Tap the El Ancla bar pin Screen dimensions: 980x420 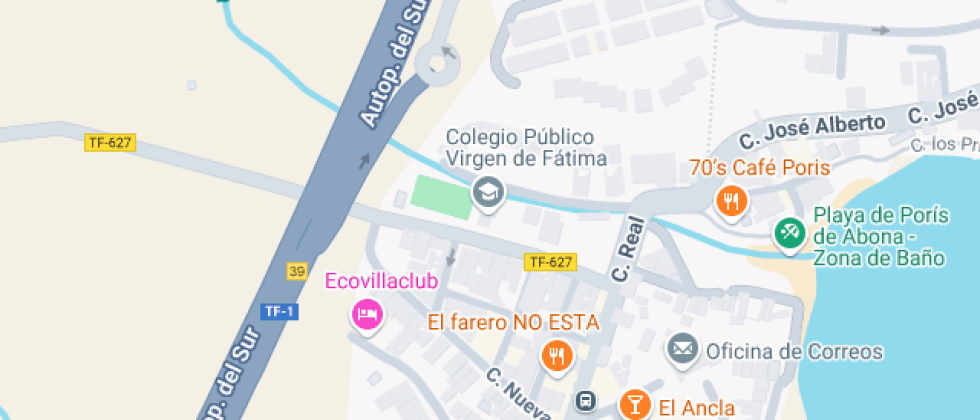coord(633,403)
